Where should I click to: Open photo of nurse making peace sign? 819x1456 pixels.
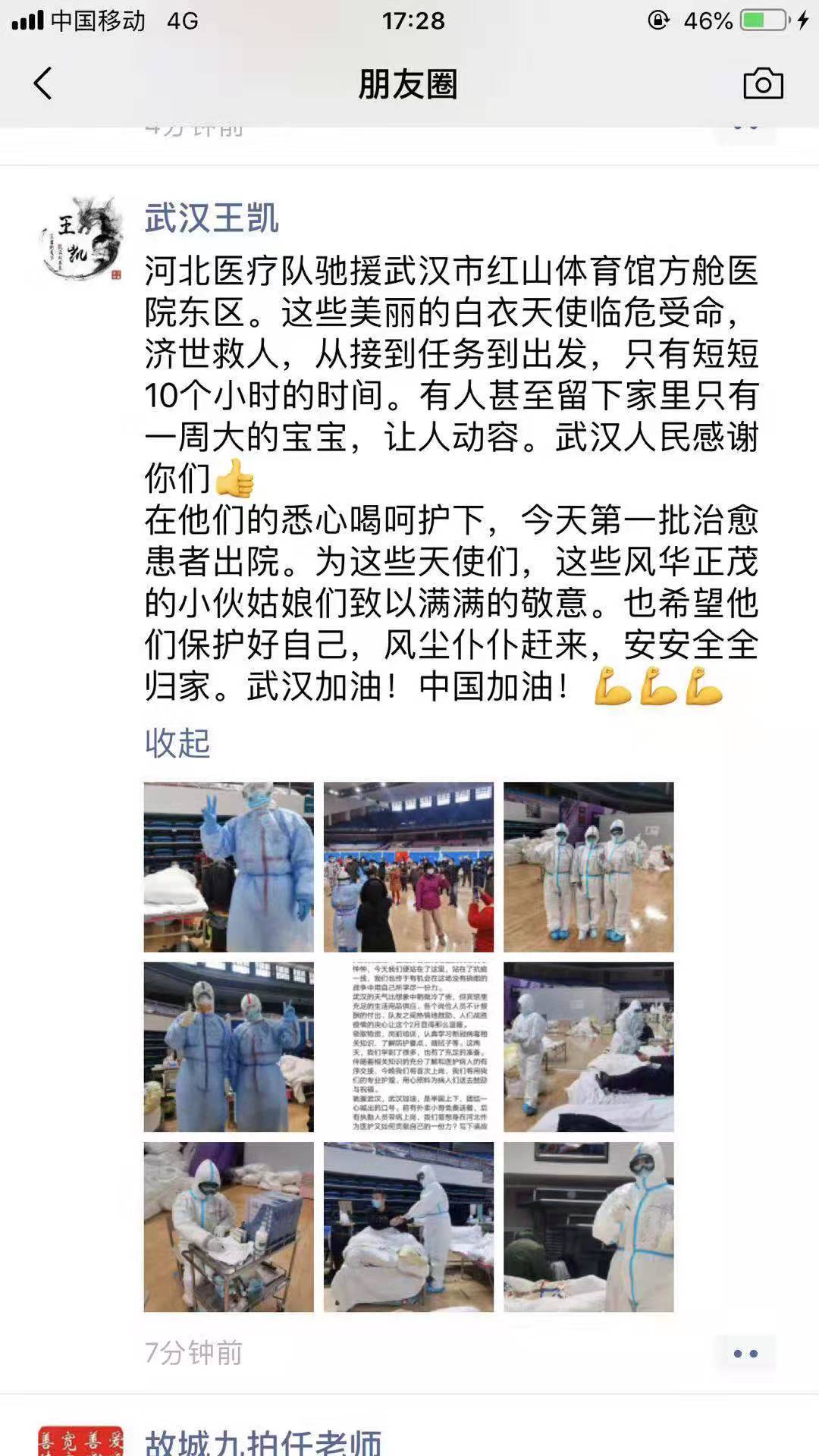click(x=228, y=867)
